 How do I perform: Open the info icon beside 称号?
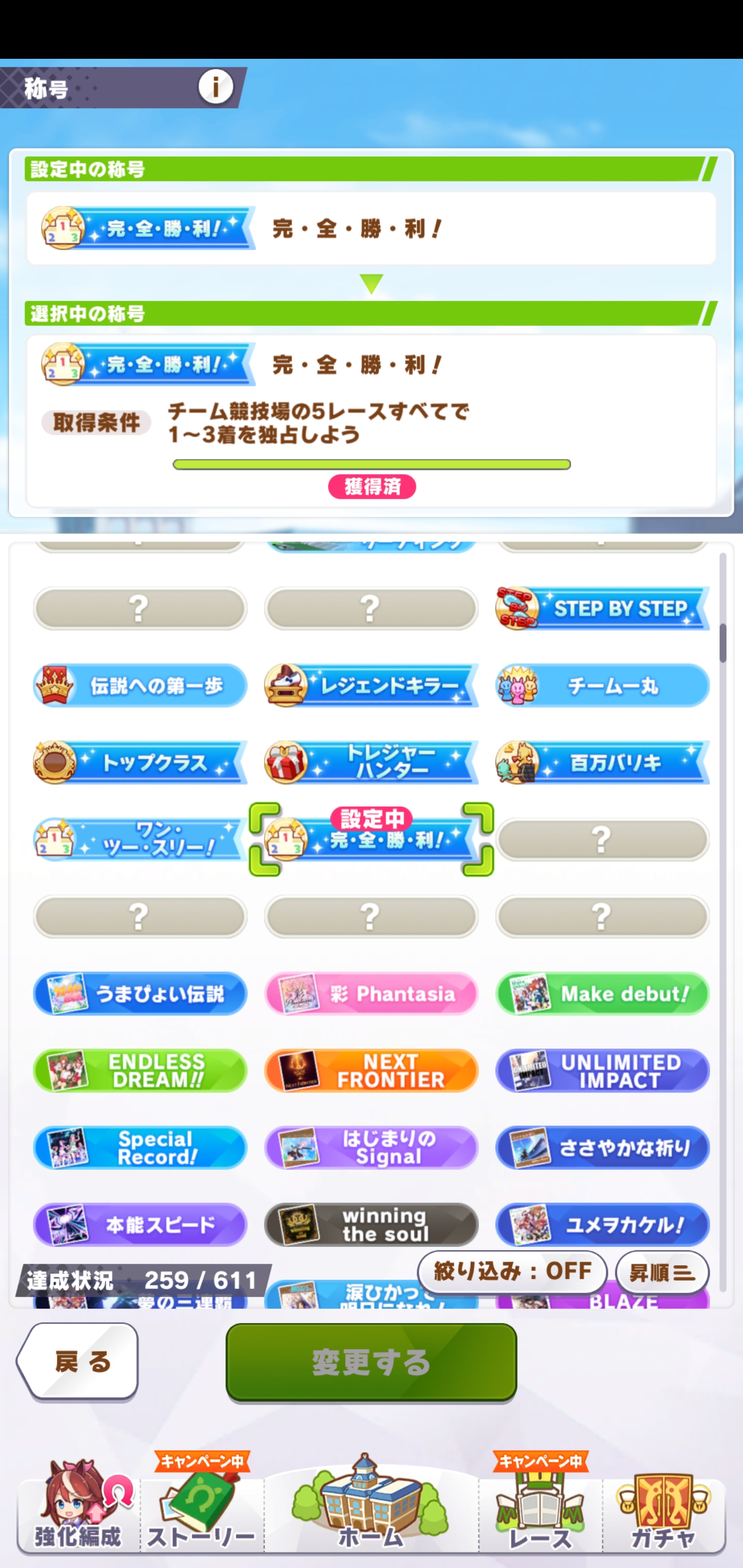[x=216, y=87]
